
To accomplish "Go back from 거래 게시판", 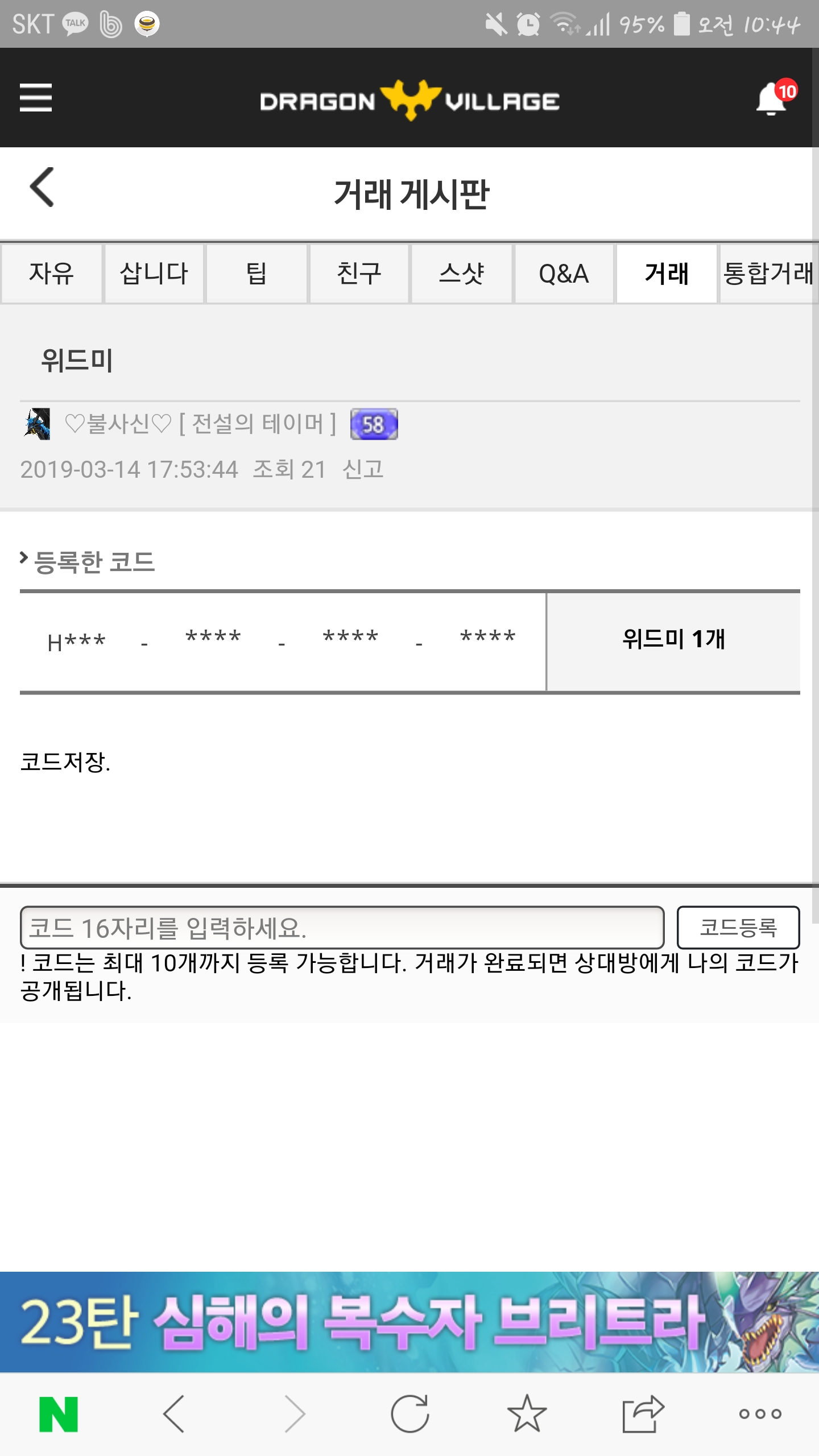I will (42, 188).
